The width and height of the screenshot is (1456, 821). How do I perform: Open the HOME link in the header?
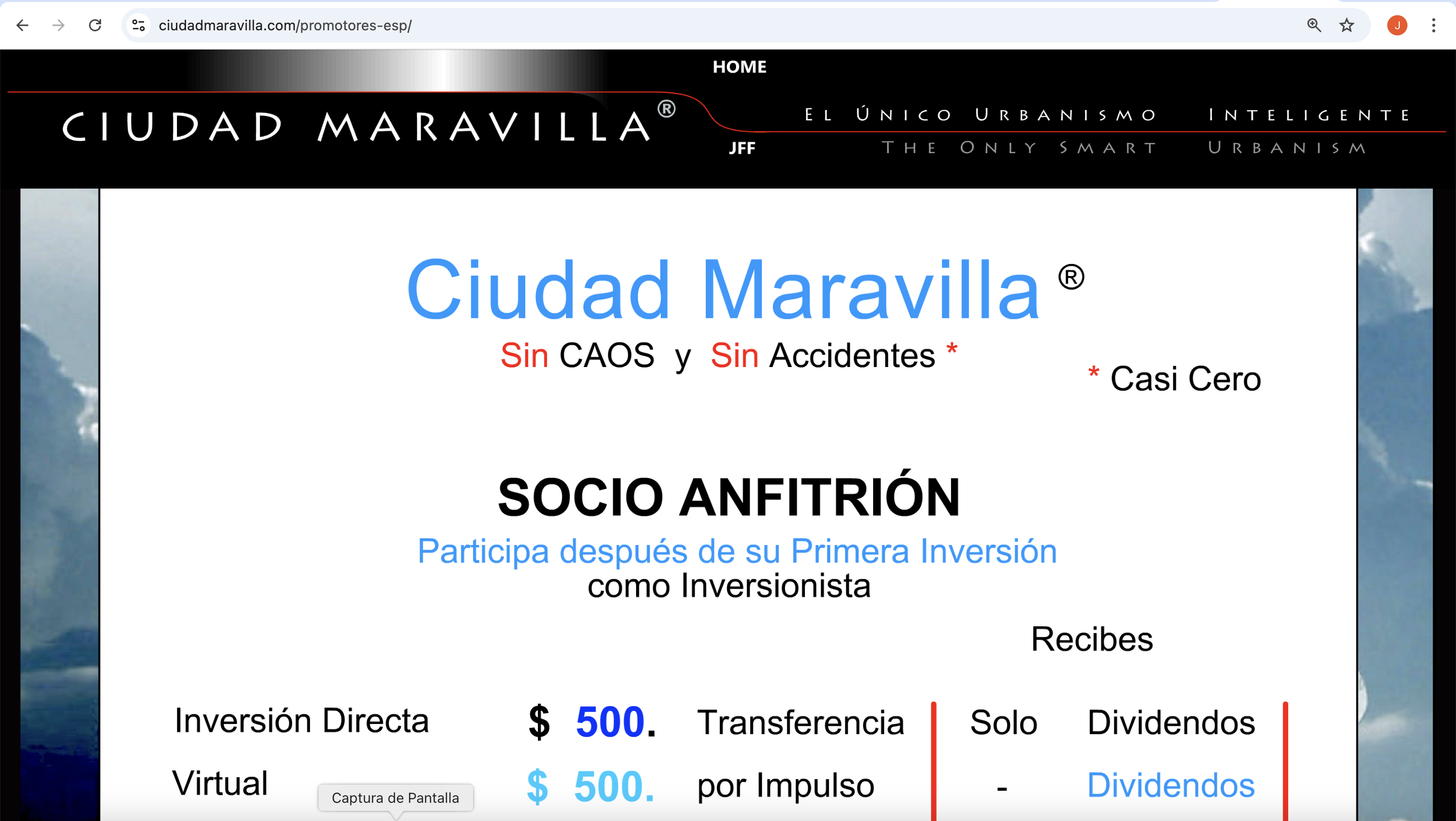pos(739,67)
